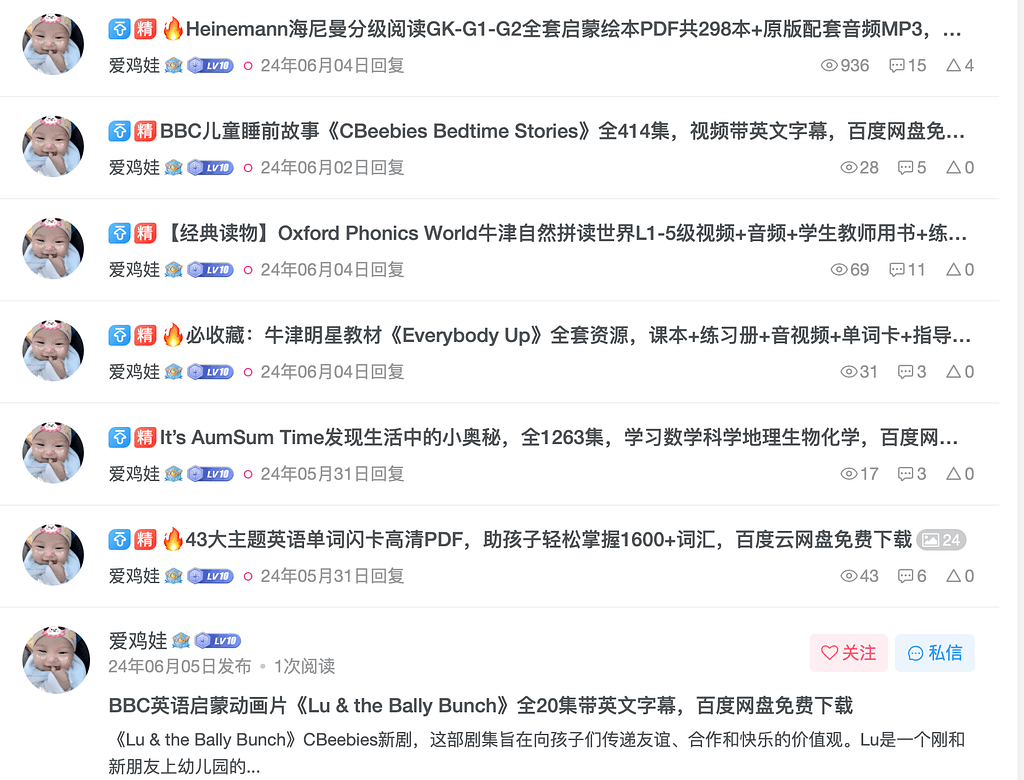The height and width of the screenshot is (780, 1024).
Task: Open the 24 images badge on flashcard post
Action: click(x=941, y=540)
